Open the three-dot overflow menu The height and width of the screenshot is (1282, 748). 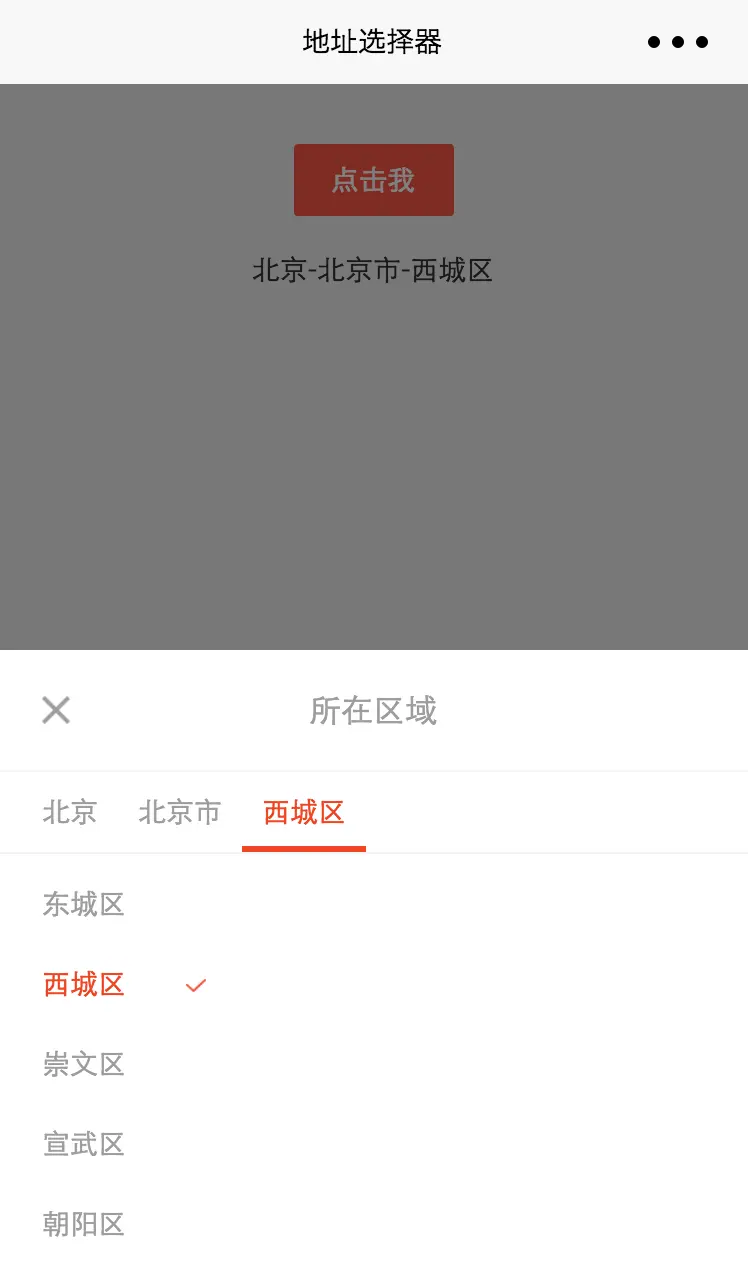[x=678, y=42]
